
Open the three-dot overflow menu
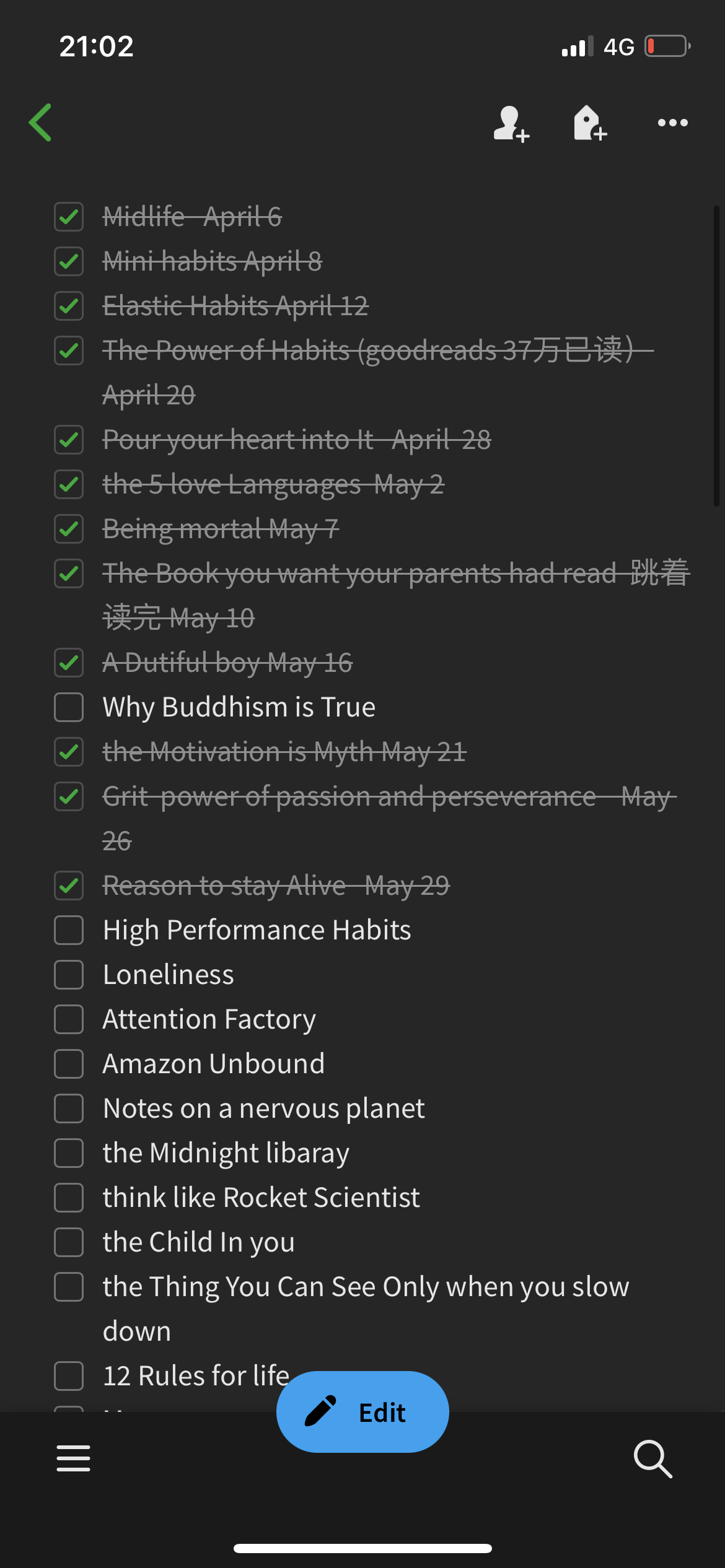point(673,123)
